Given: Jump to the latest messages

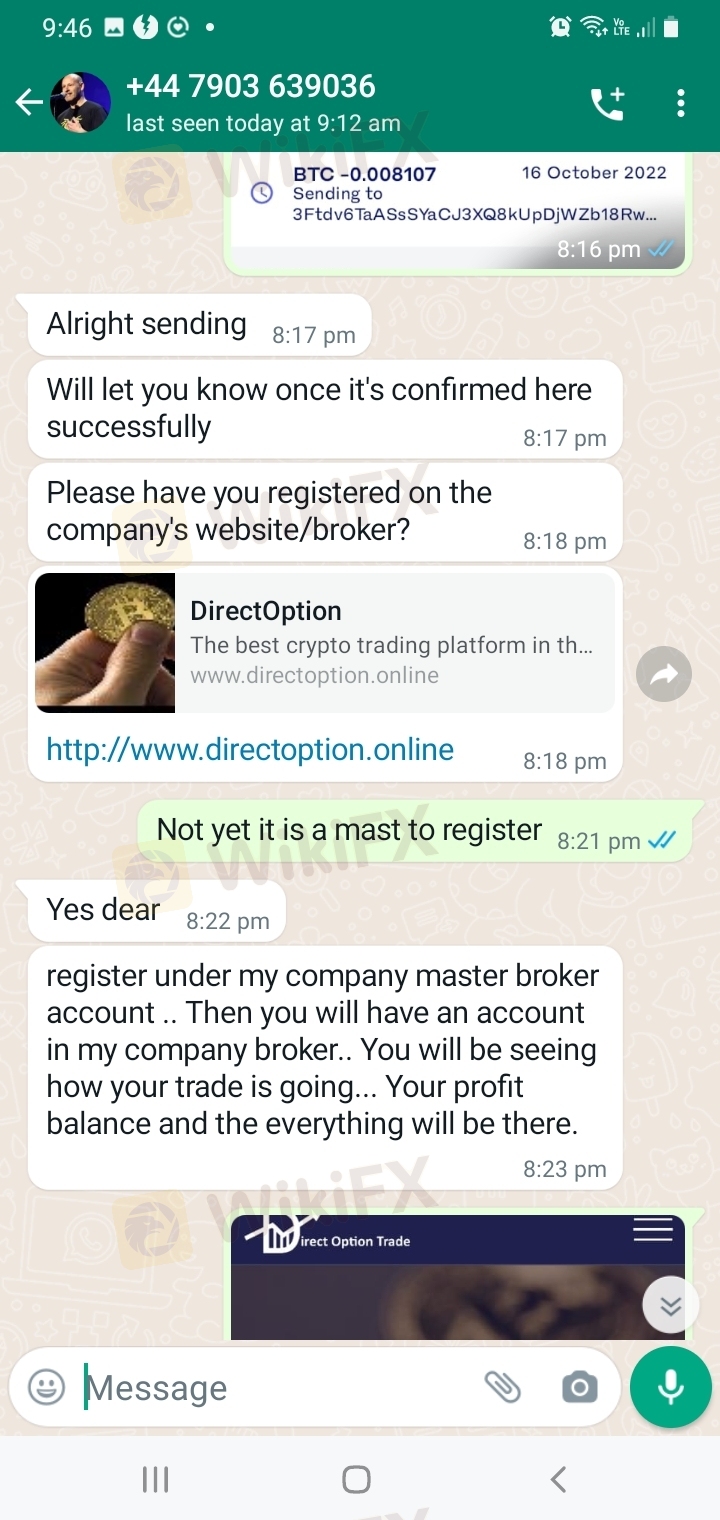Looking at the screenshot, I should 670,1305.
